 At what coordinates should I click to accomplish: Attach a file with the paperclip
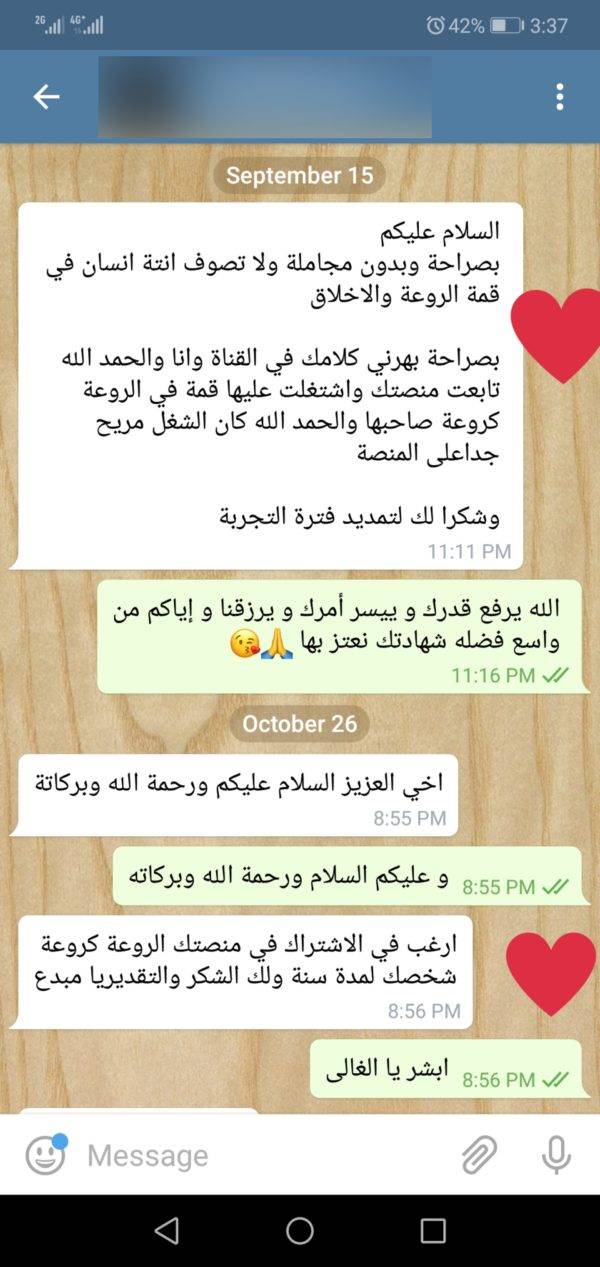(x=480, y=1155)
